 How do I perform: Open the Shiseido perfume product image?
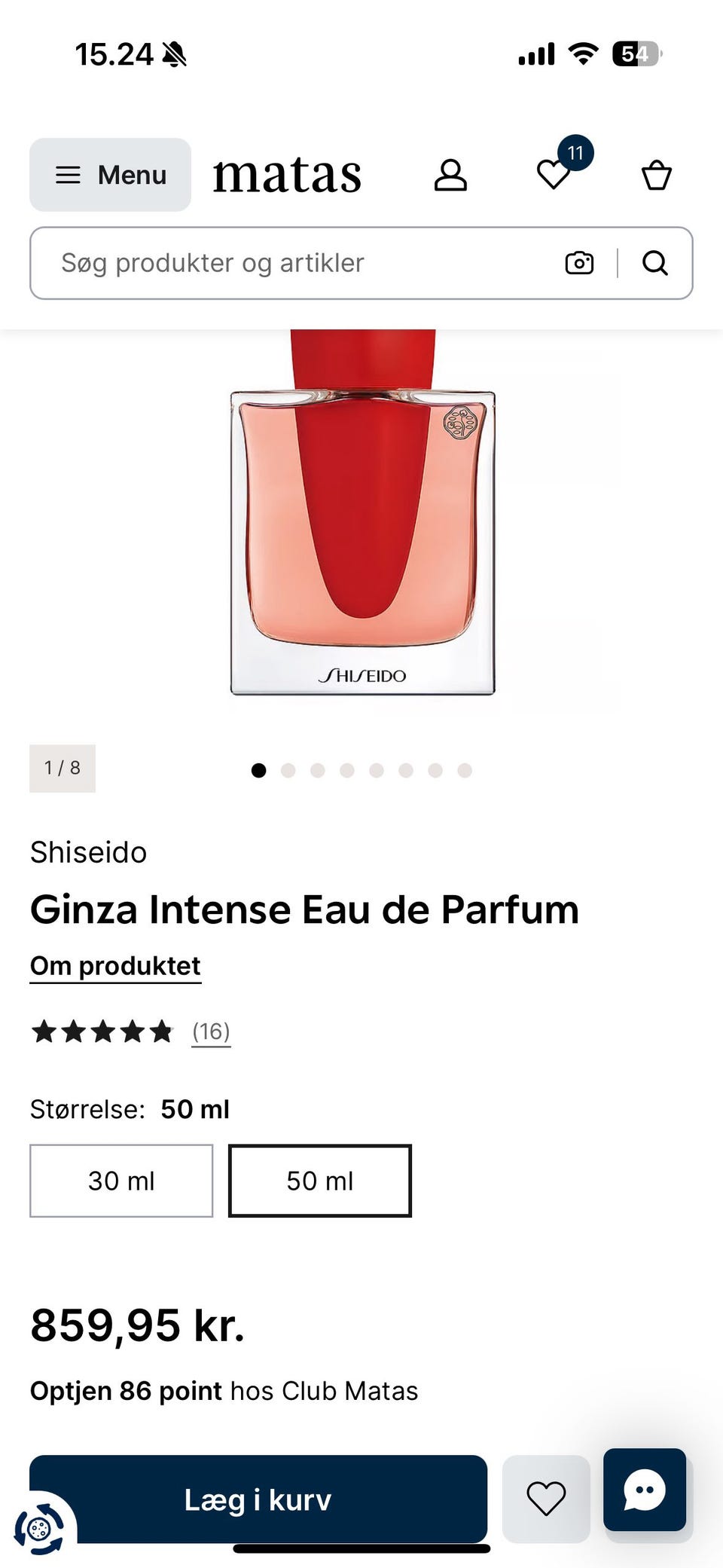coord(362,520)
